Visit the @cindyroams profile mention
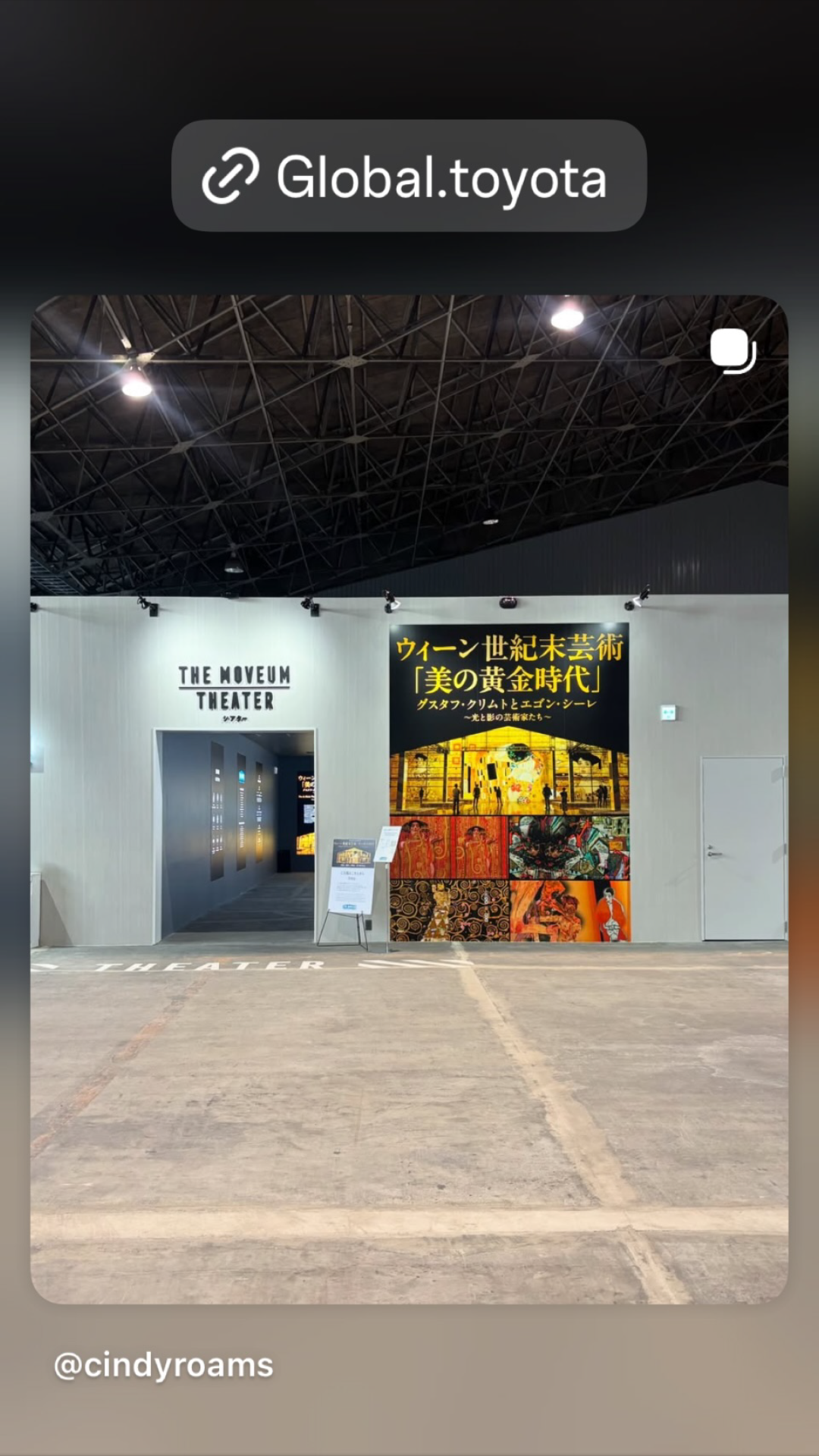Screen dimensions: 819x1456 [164, 1366]
